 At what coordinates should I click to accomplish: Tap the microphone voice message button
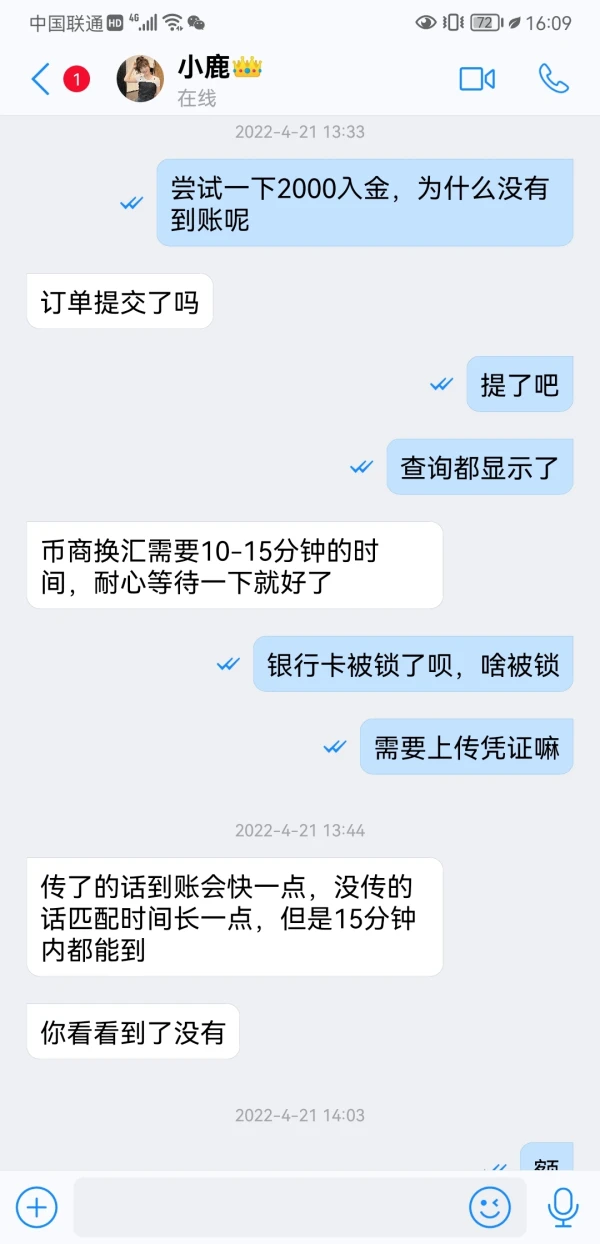563,1207
